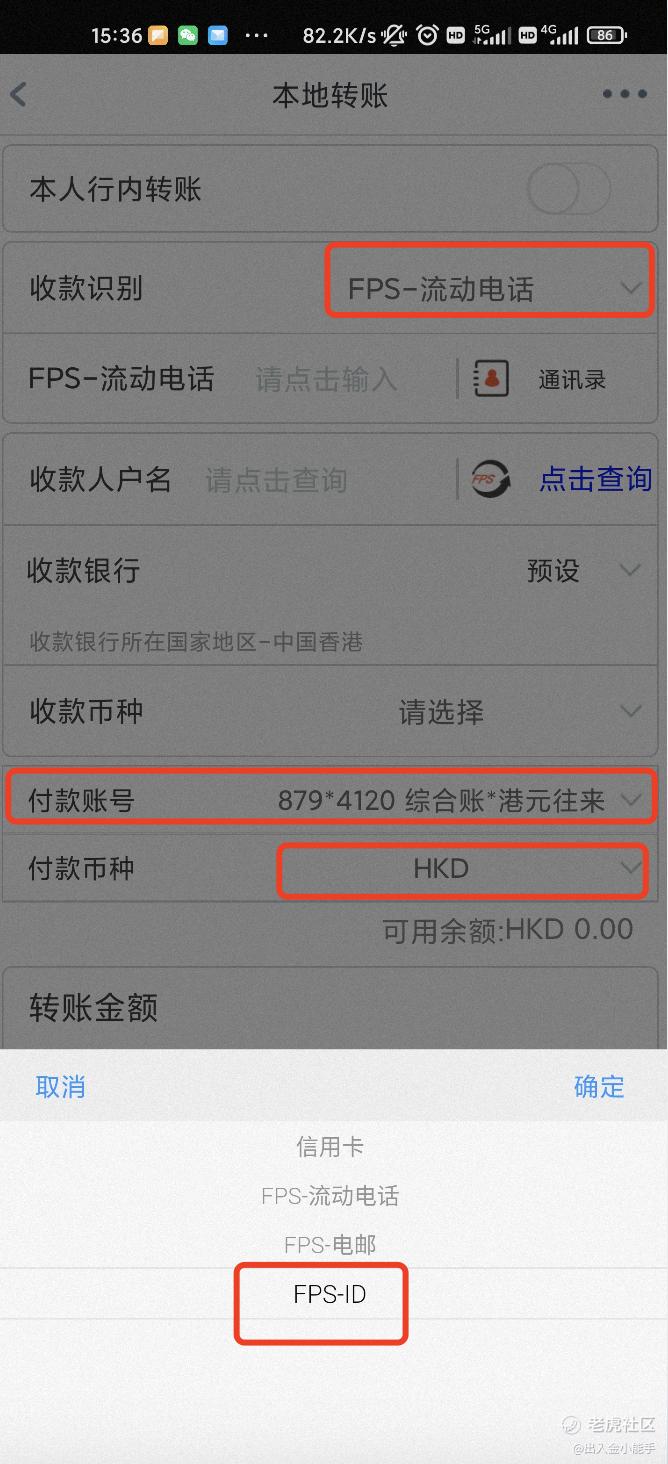The width and height of the screenshot is (668, 1464).
Task: Choose FPS-流动电话 in the picker list
Action: [329, 1196]
